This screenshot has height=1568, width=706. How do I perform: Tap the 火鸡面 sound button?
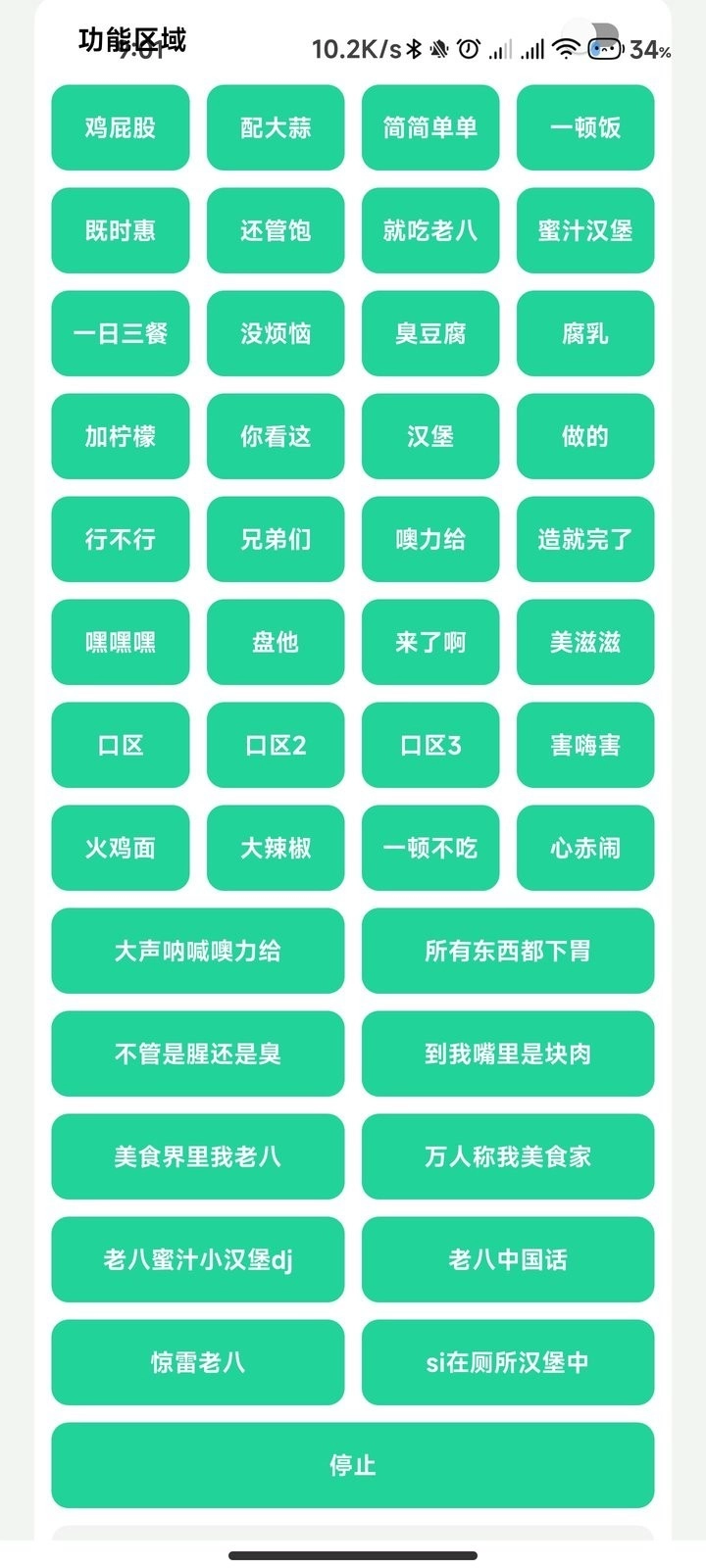pyautogui.click(x=120, y=849)
